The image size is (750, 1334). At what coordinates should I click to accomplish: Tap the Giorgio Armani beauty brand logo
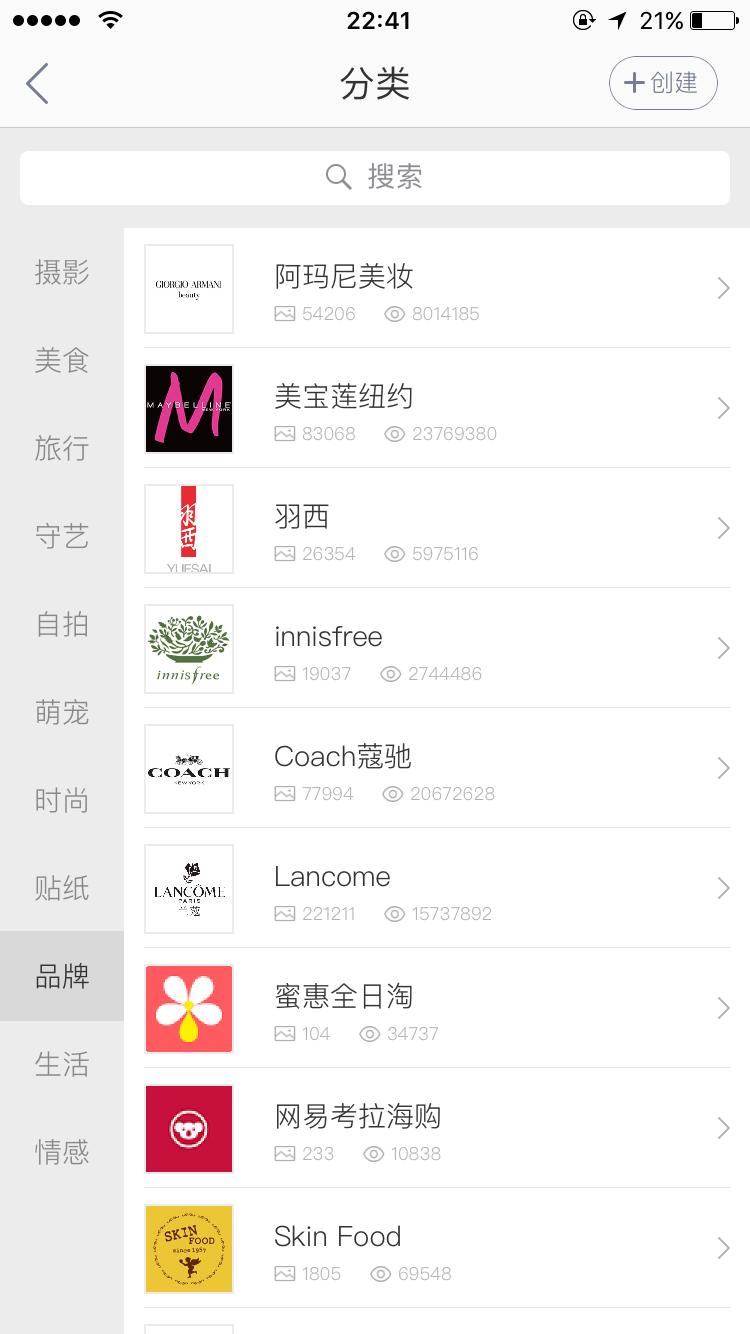(x=188, y=289)
